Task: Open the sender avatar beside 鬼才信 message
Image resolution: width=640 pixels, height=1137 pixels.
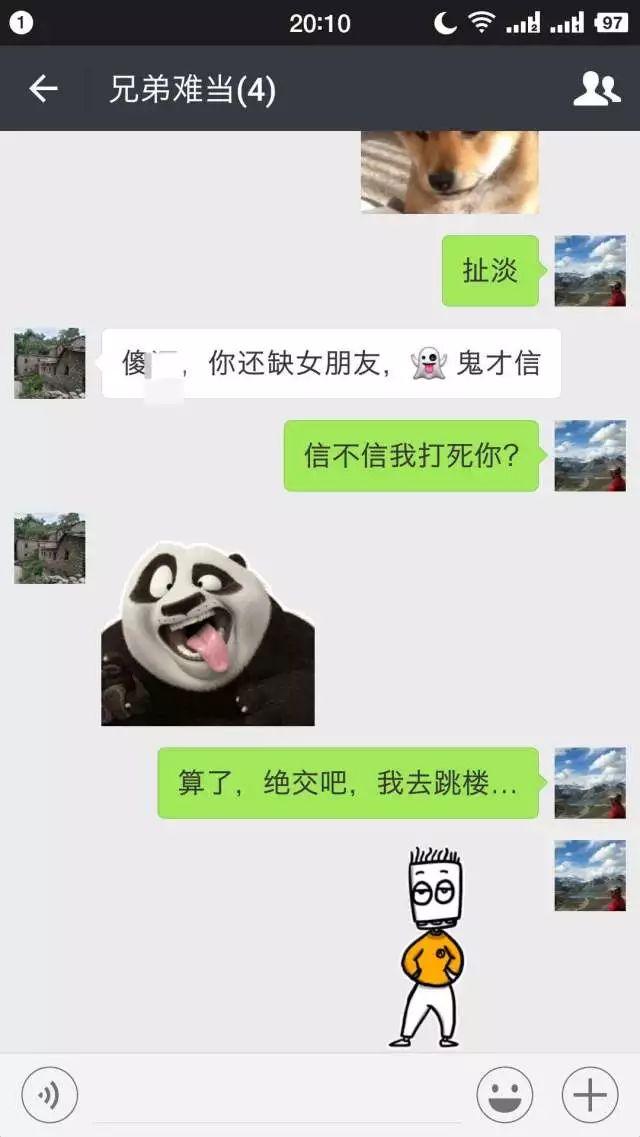Action: (x=50, y=363)
